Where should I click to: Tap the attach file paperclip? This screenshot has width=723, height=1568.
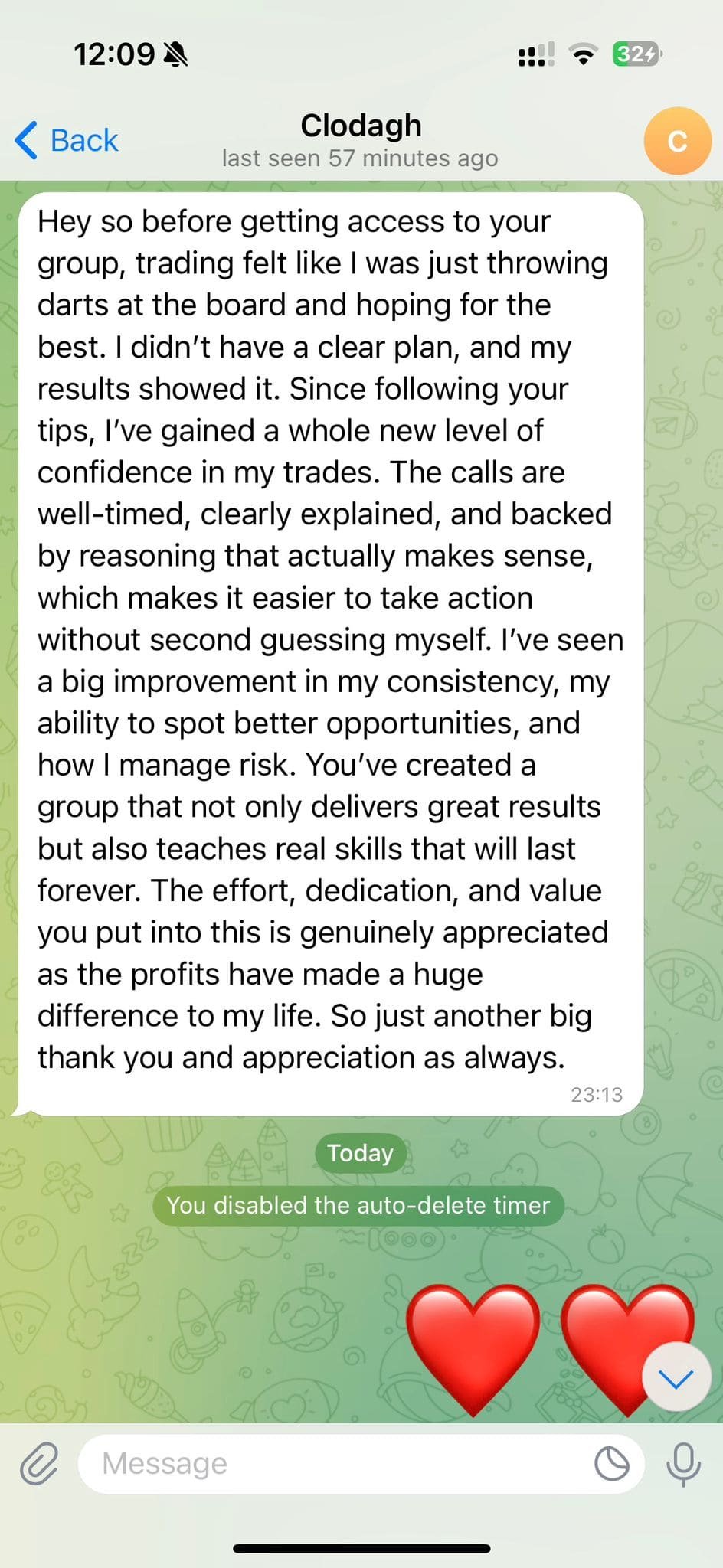click(39, 1463)
